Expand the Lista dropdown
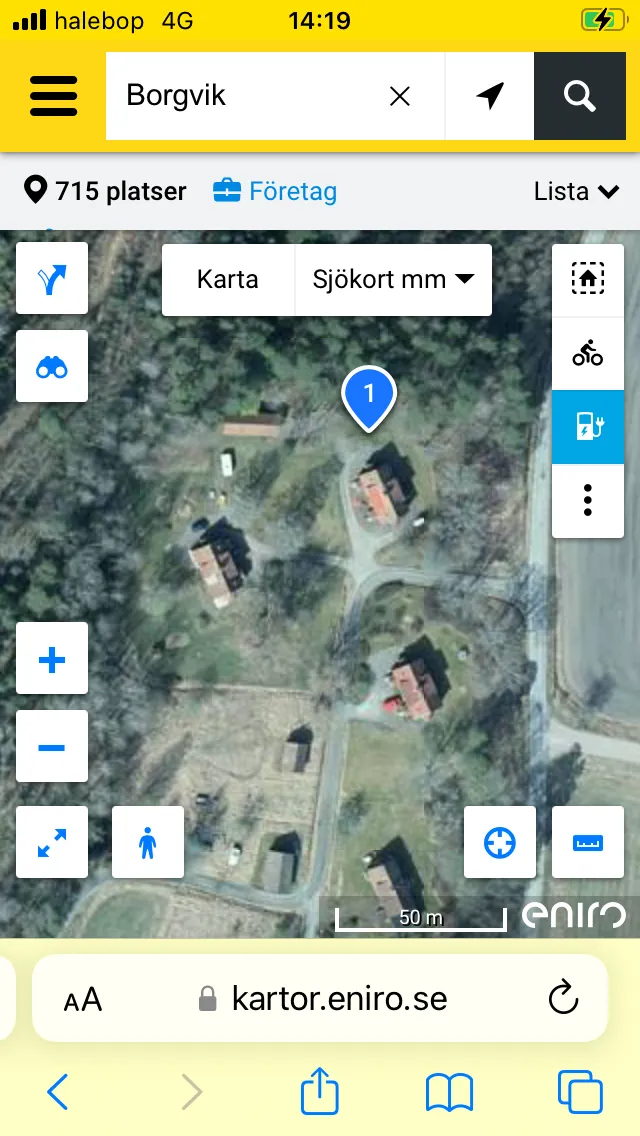 coord(576,191)
